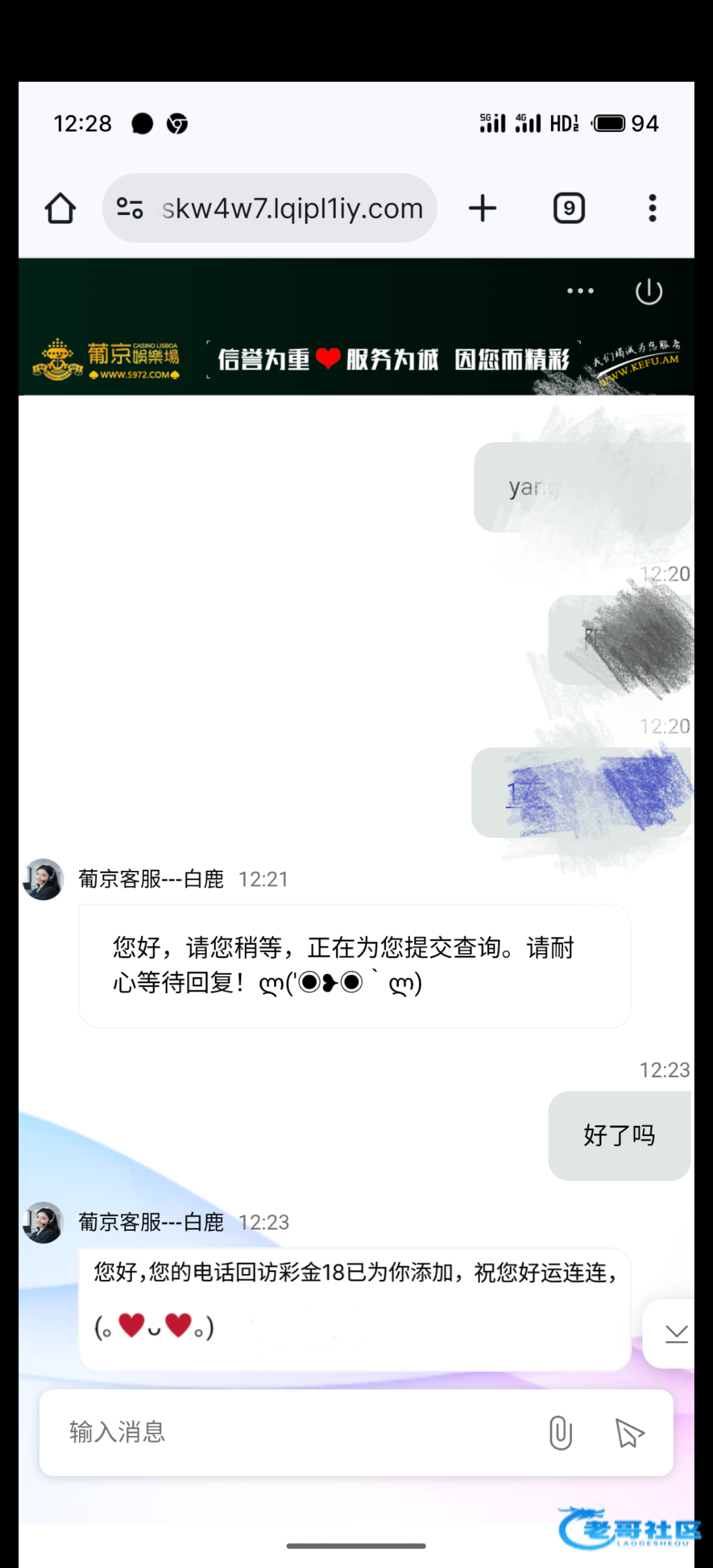
Task: Tap the address bar showing skw4w7.lqipl1iy.com
Action: click(292, 208)
